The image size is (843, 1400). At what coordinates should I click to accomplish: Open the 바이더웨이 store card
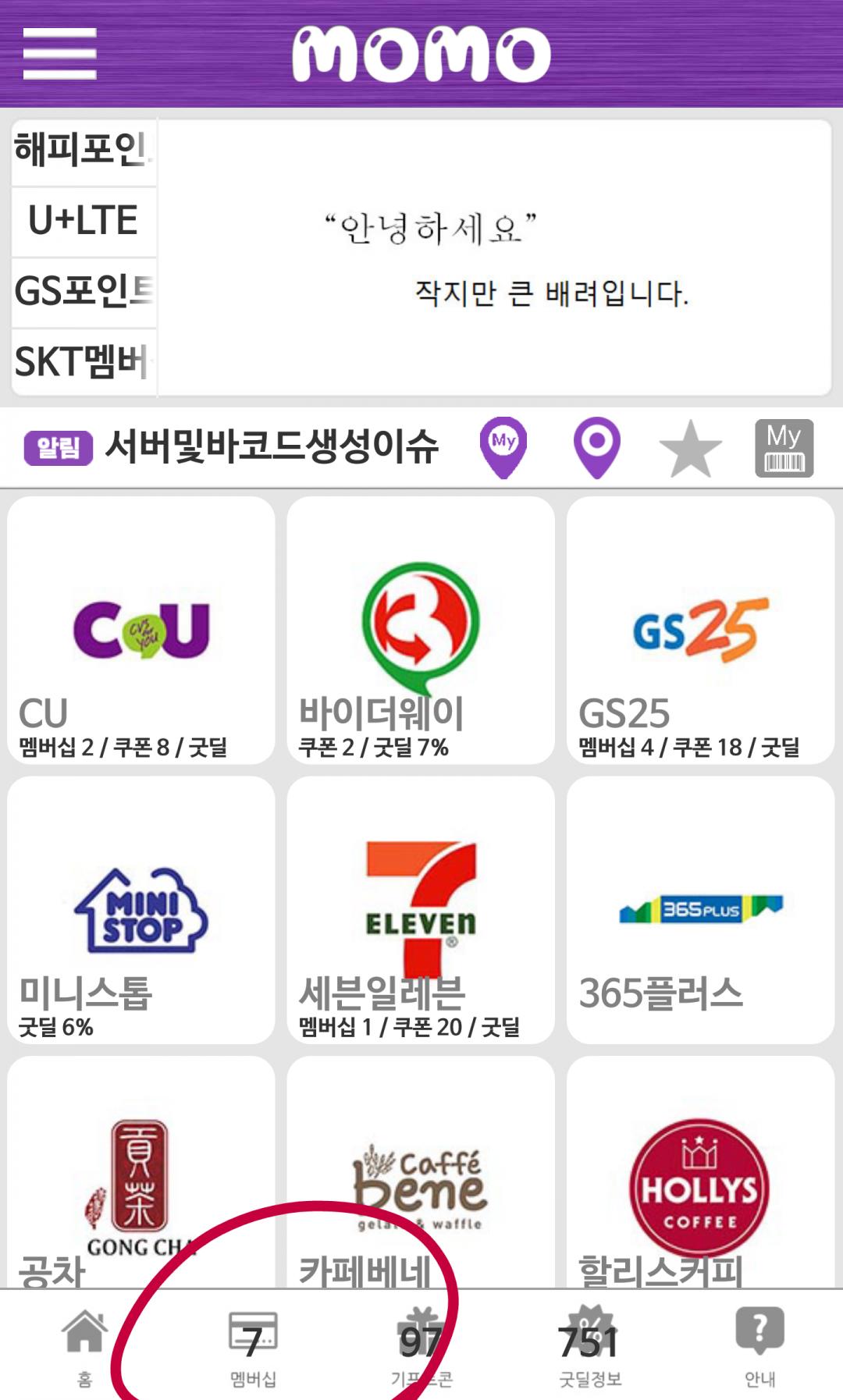421,631
